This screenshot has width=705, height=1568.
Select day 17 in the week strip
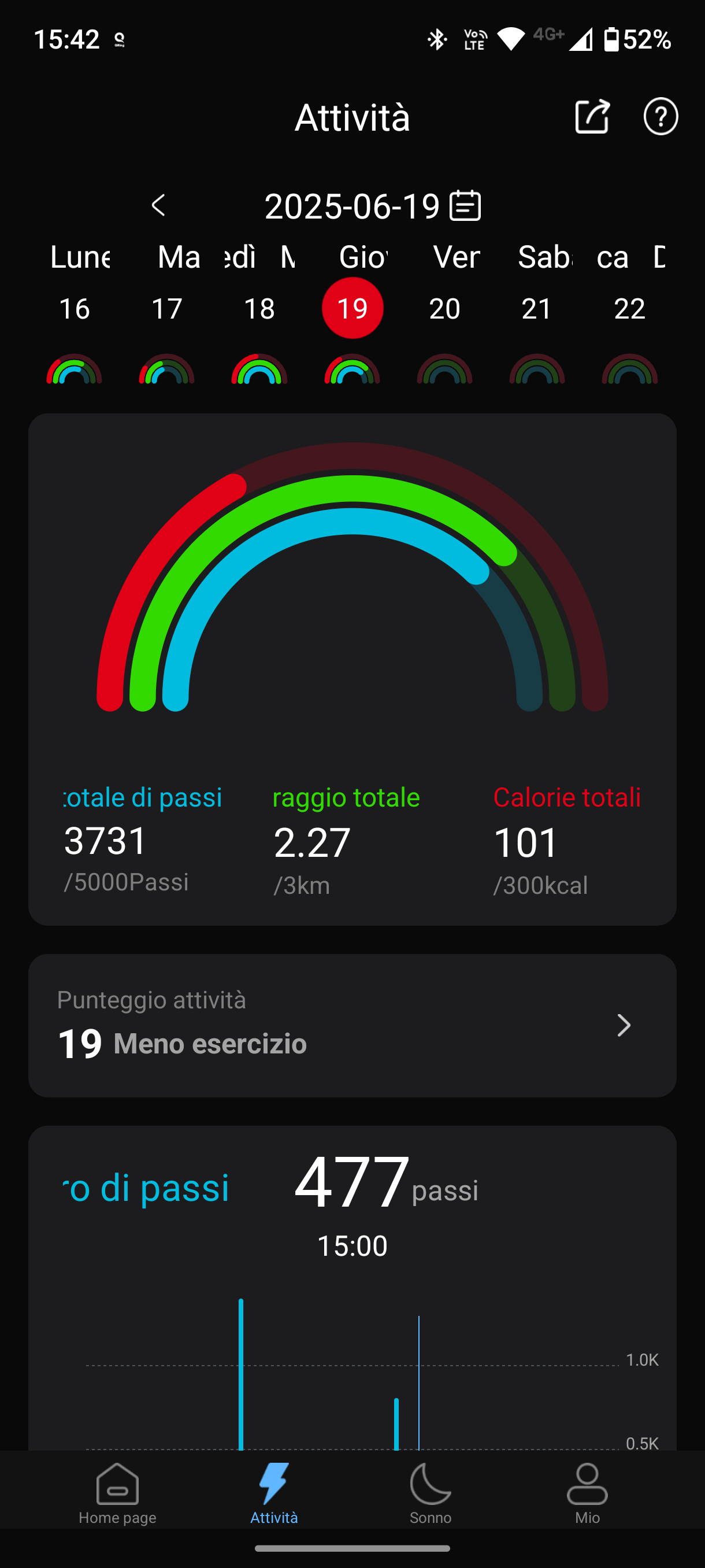click(166, 309)
